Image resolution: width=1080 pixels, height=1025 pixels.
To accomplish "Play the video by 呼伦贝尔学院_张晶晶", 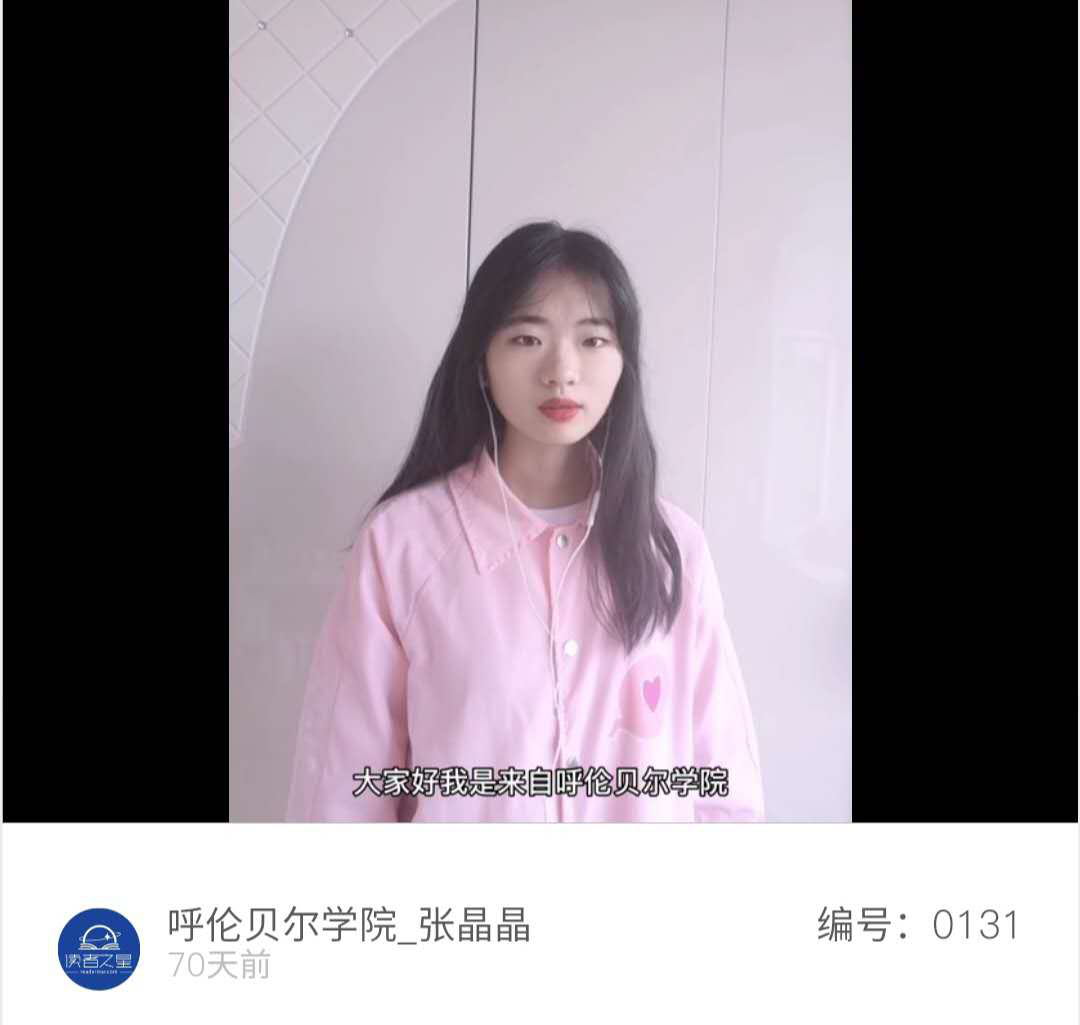I will (540, 410).
